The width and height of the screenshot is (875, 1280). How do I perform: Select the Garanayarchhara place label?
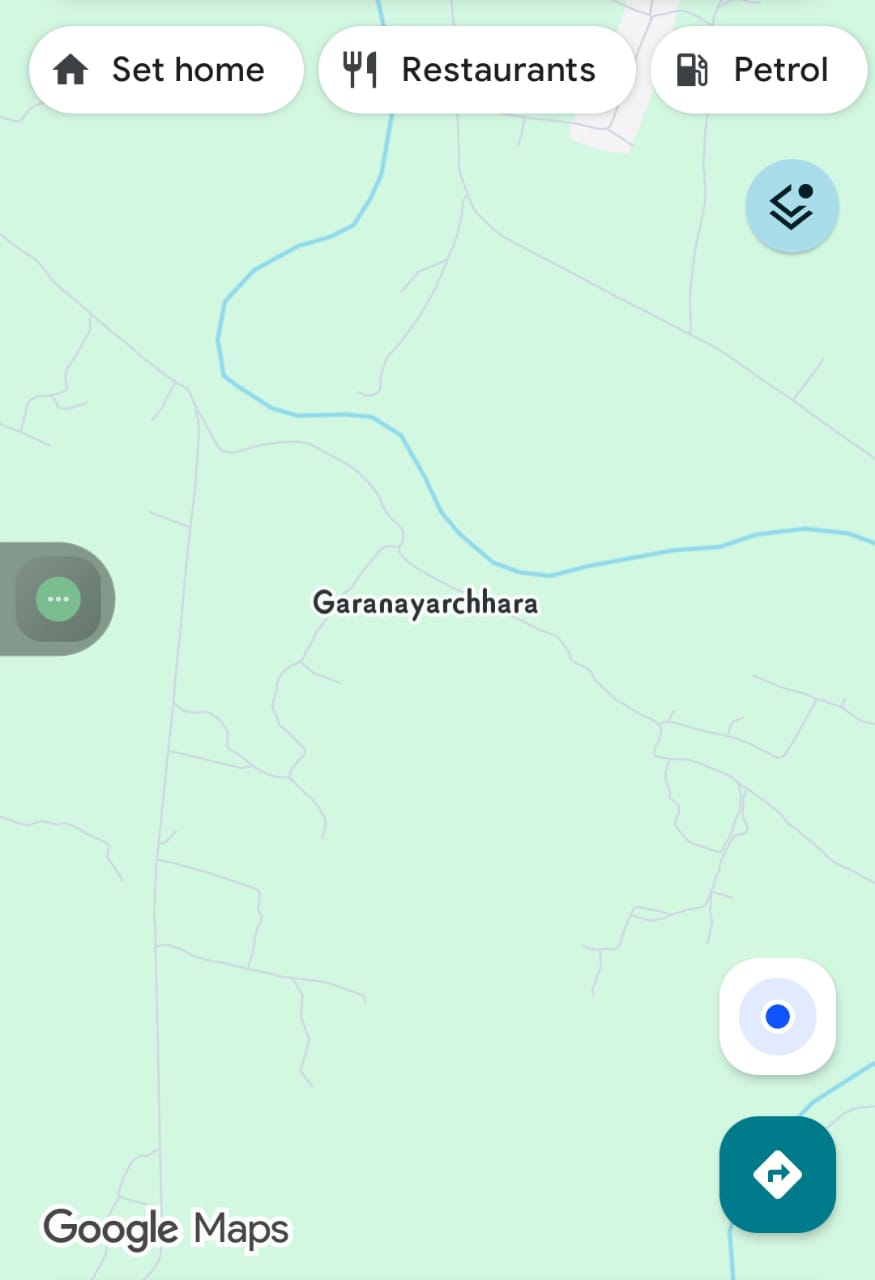[425, 603]
